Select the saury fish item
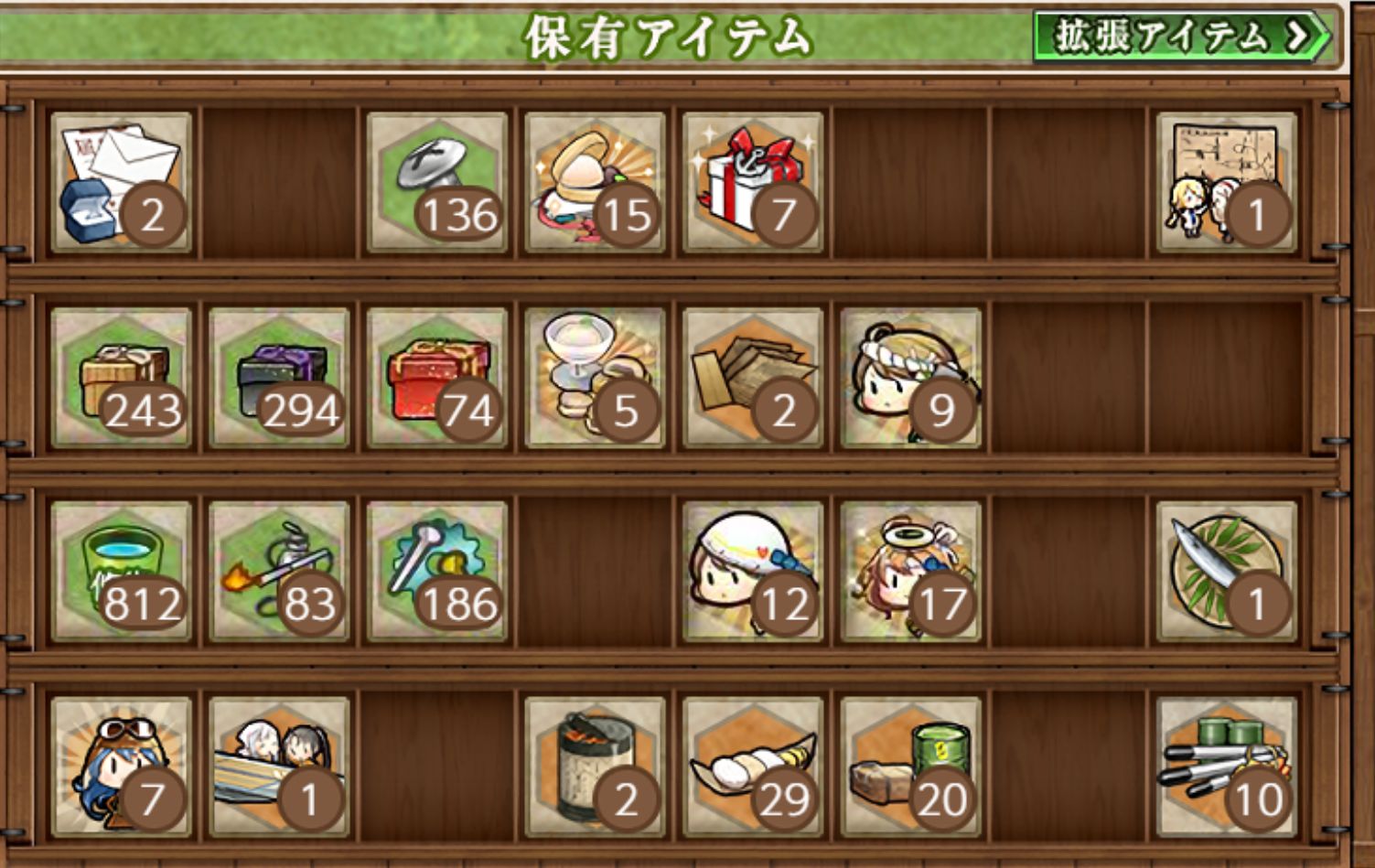Screen dimensions: 1375x868 (x=1226, y=572)
